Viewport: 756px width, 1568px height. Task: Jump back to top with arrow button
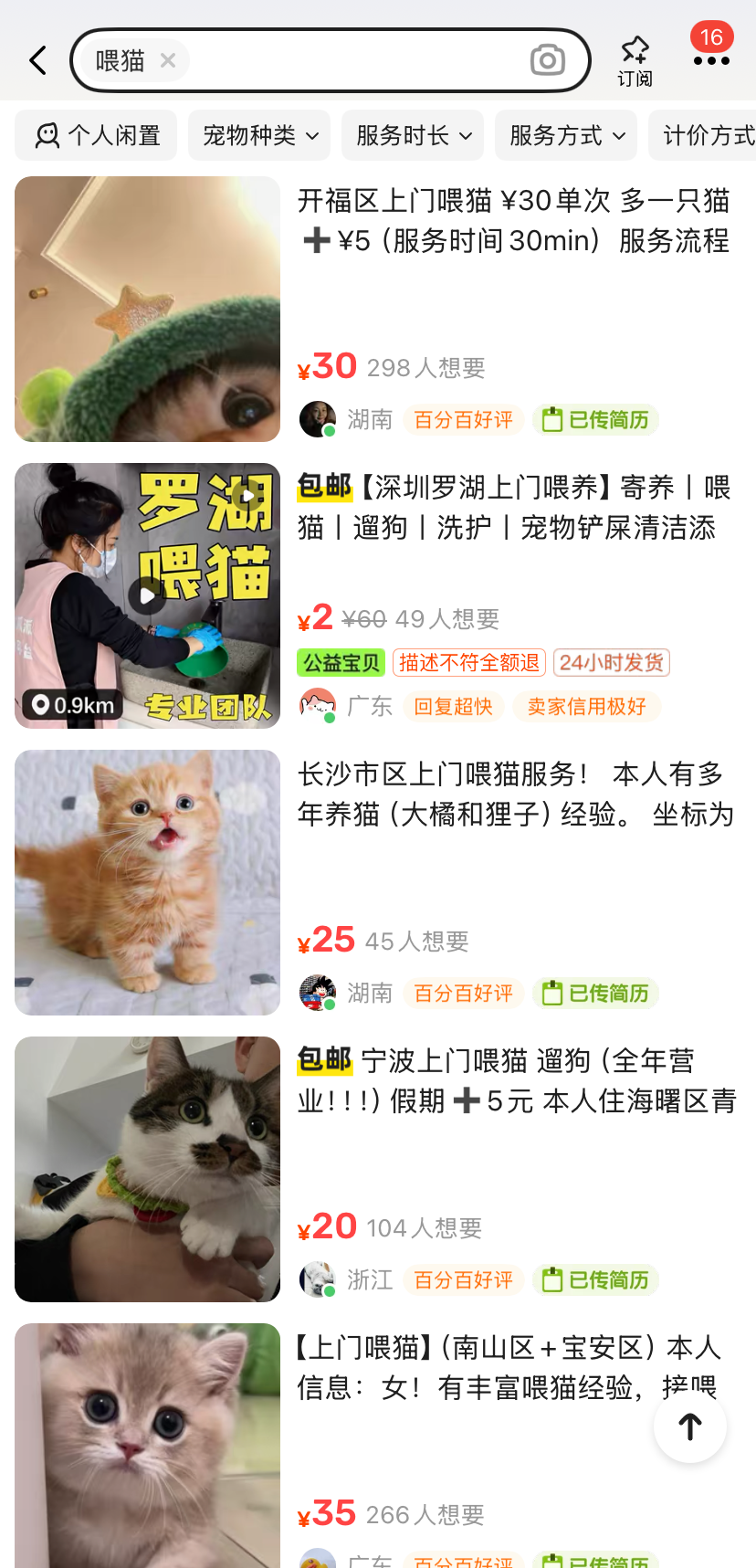[x=690, y=1426]
